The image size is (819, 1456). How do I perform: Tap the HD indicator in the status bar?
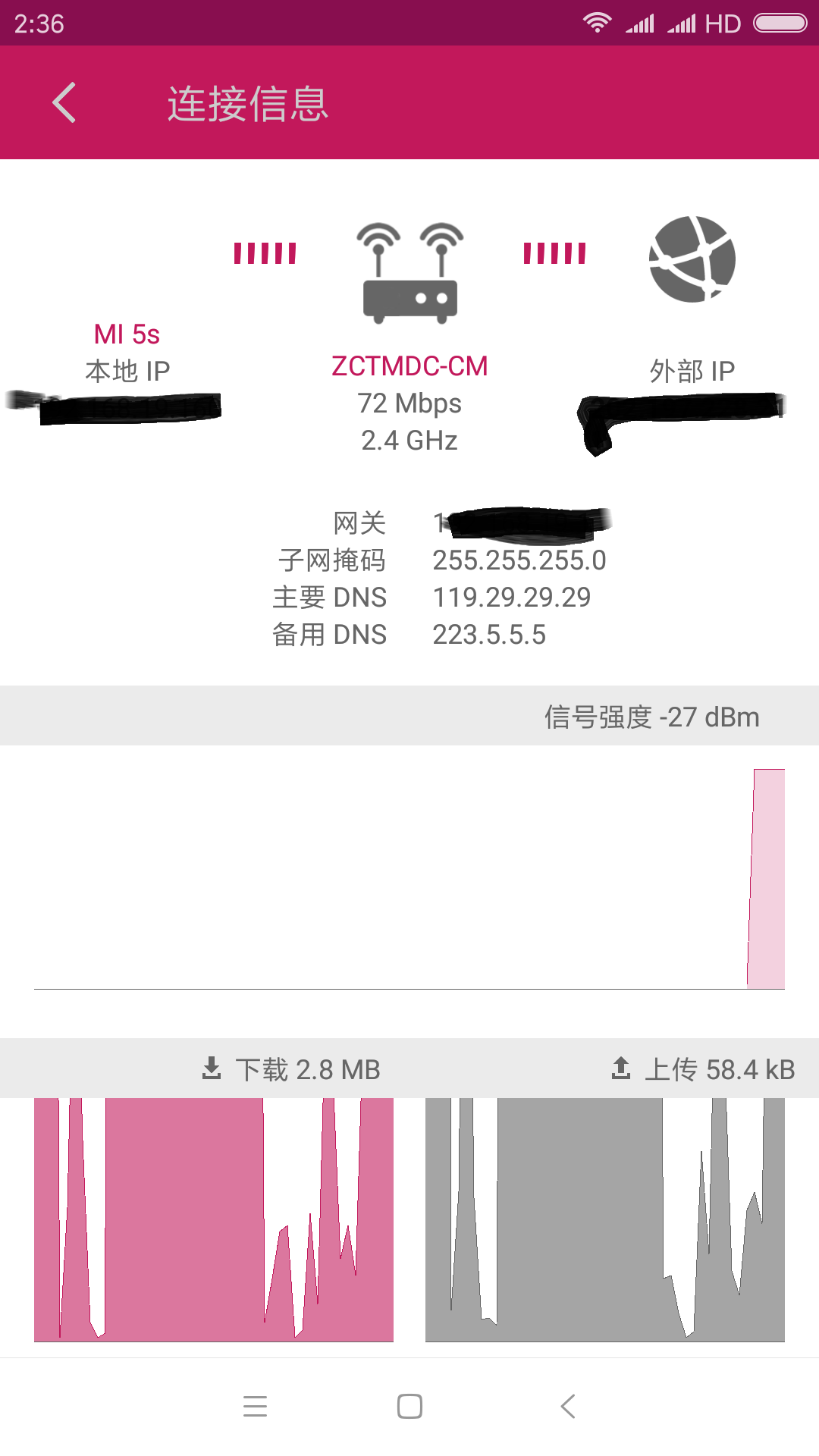[x=723, y=23]
